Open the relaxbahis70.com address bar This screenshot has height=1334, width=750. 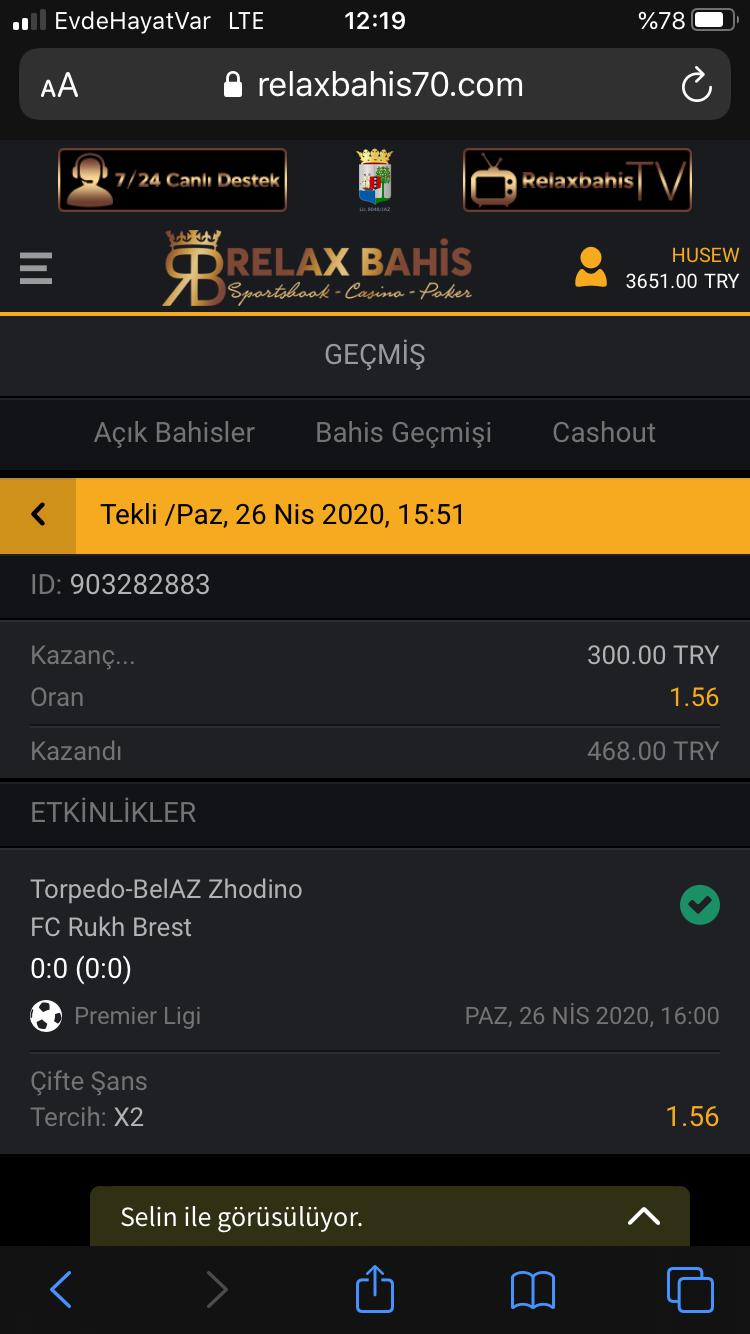375,85
